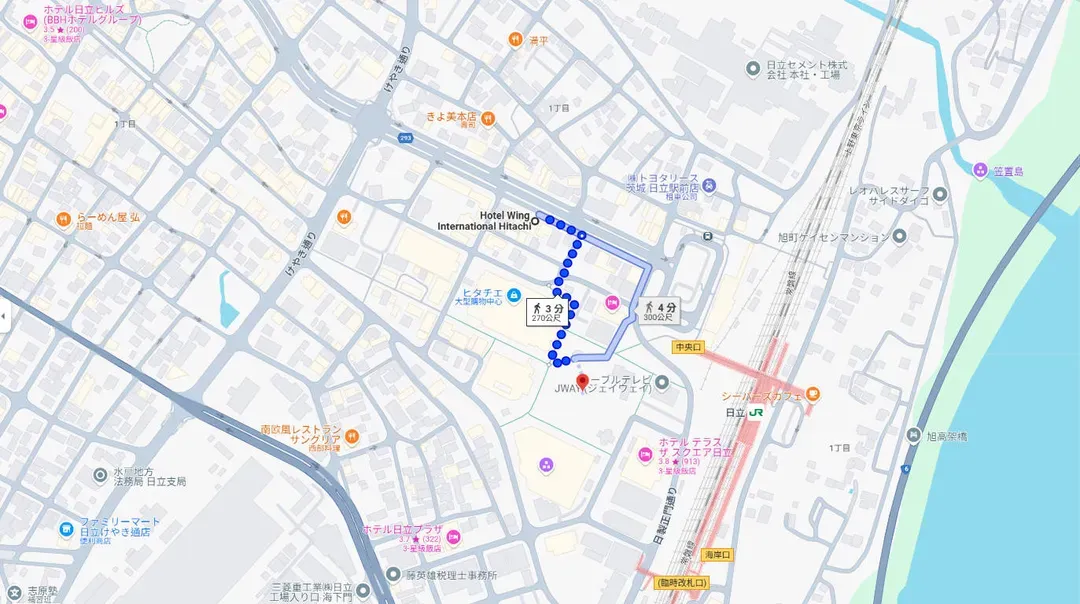Open らーめん屋 弘 ramen shop marker
Screen dimensions: 1080x604
pyautogui.click(x=62, y=218)
